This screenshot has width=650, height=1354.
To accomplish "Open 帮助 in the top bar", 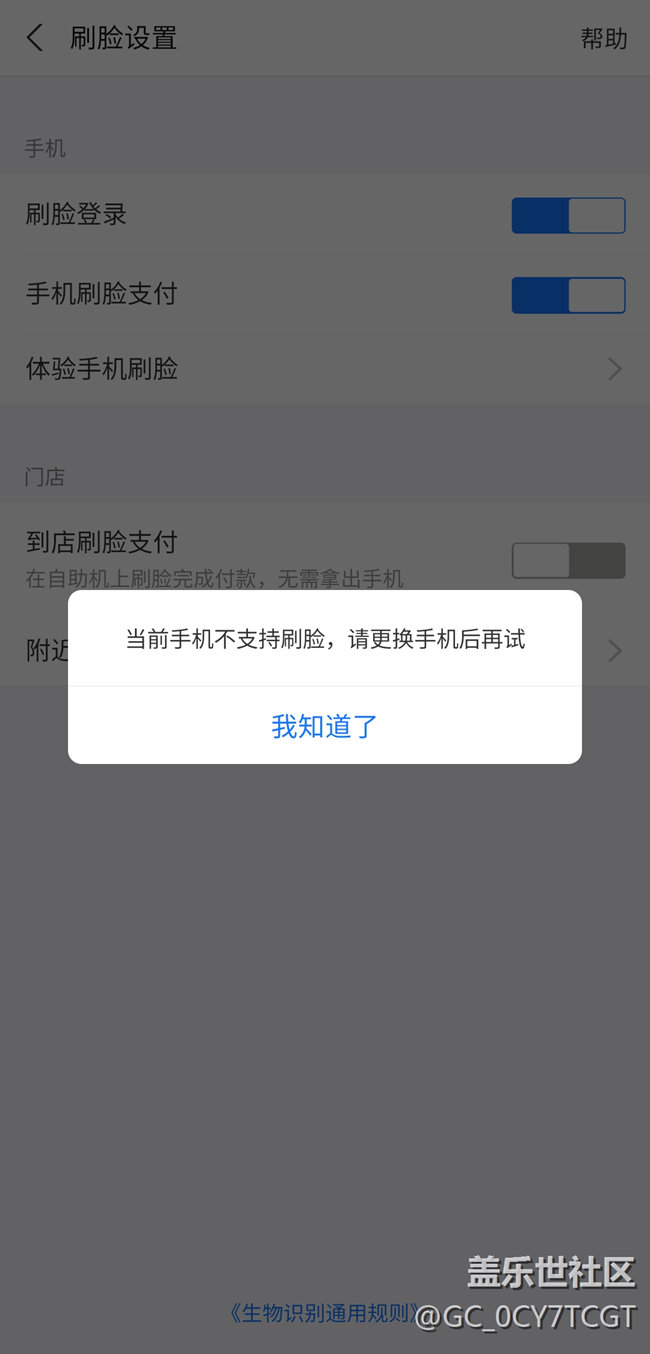I will (603, 39).
